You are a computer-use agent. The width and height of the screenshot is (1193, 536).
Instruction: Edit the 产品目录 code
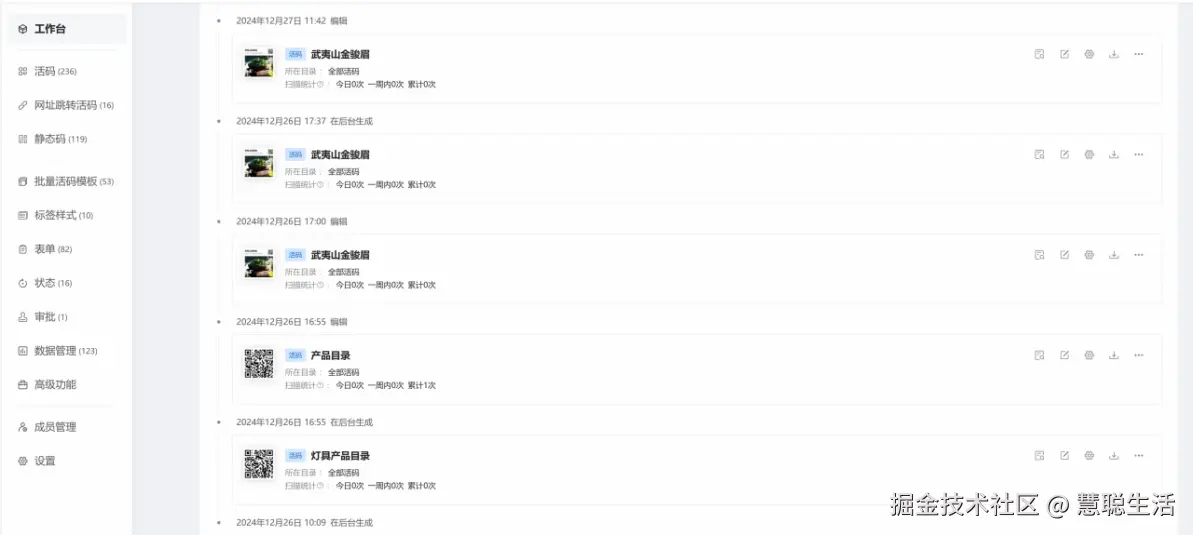pyautogui.click(x=1064, y=355)
